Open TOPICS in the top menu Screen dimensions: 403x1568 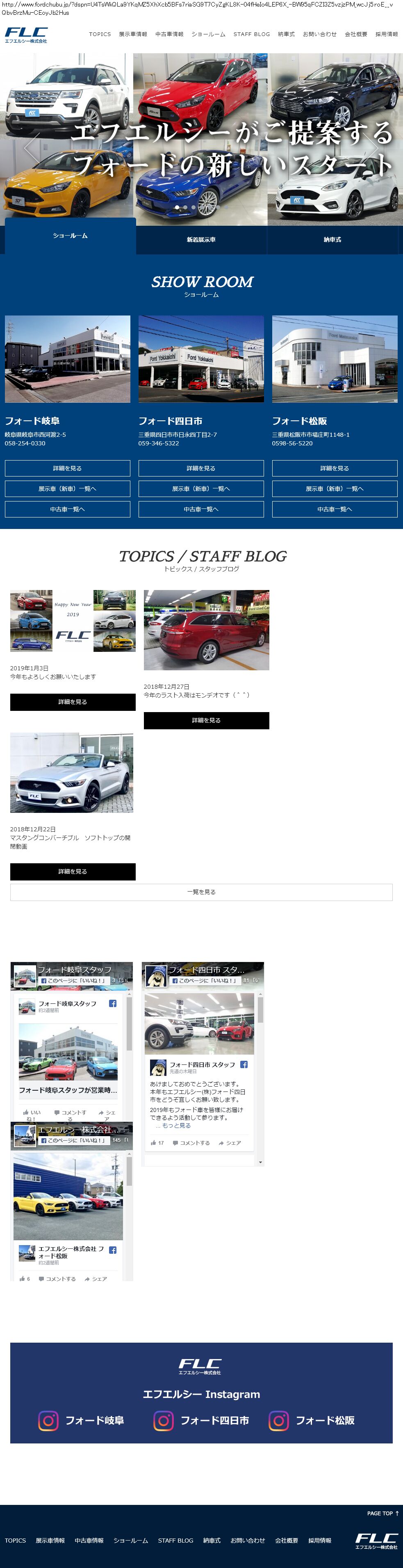pyautogui.click(x=100, y=35)
